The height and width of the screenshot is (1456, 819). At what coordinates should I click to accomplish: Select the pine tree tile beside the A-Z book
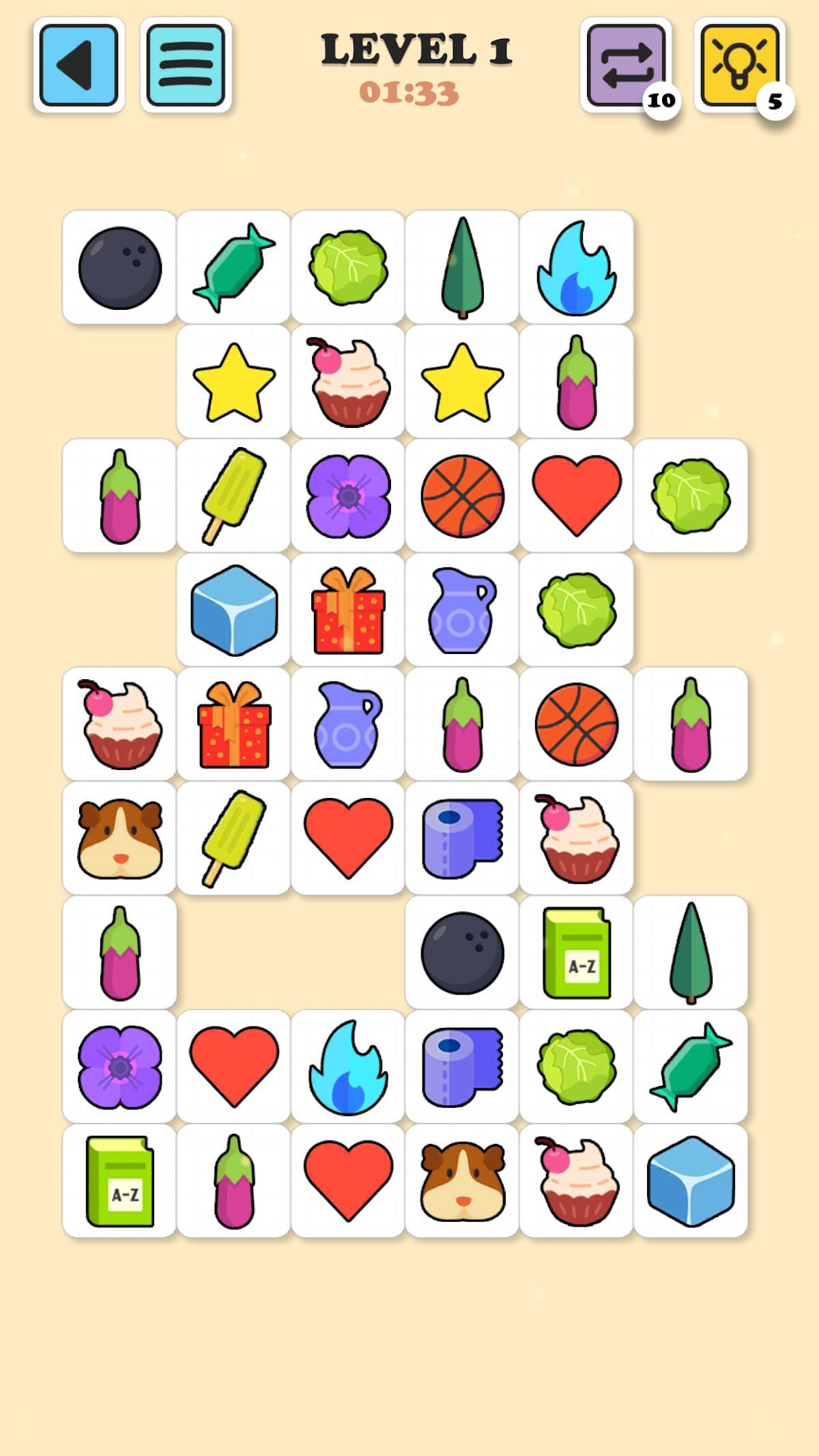pyautogui.click(x=691, y=952)
